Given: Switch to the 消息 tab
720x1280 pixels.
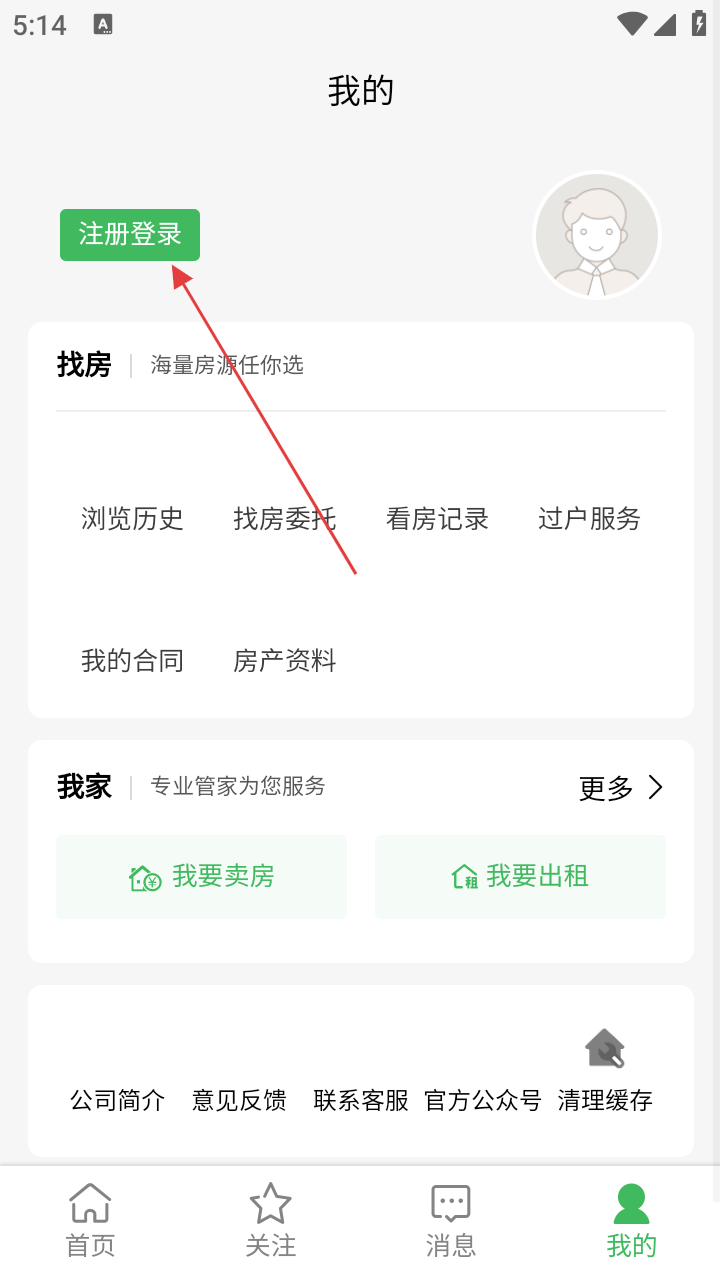Looking at the screenshot, I should tap(450, 1220).
